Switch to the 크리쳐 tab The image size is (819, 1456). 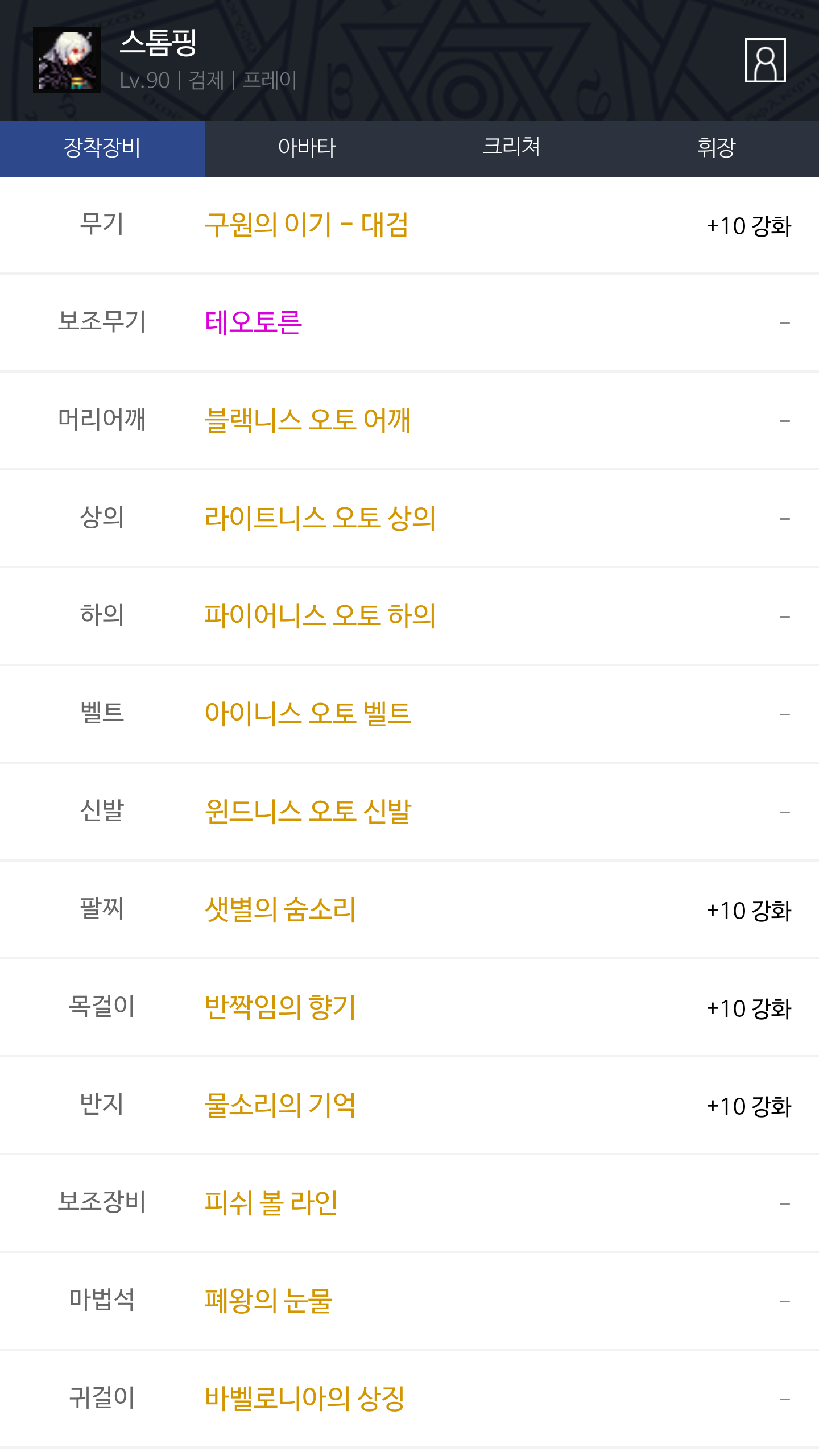[x=512, y=148]
